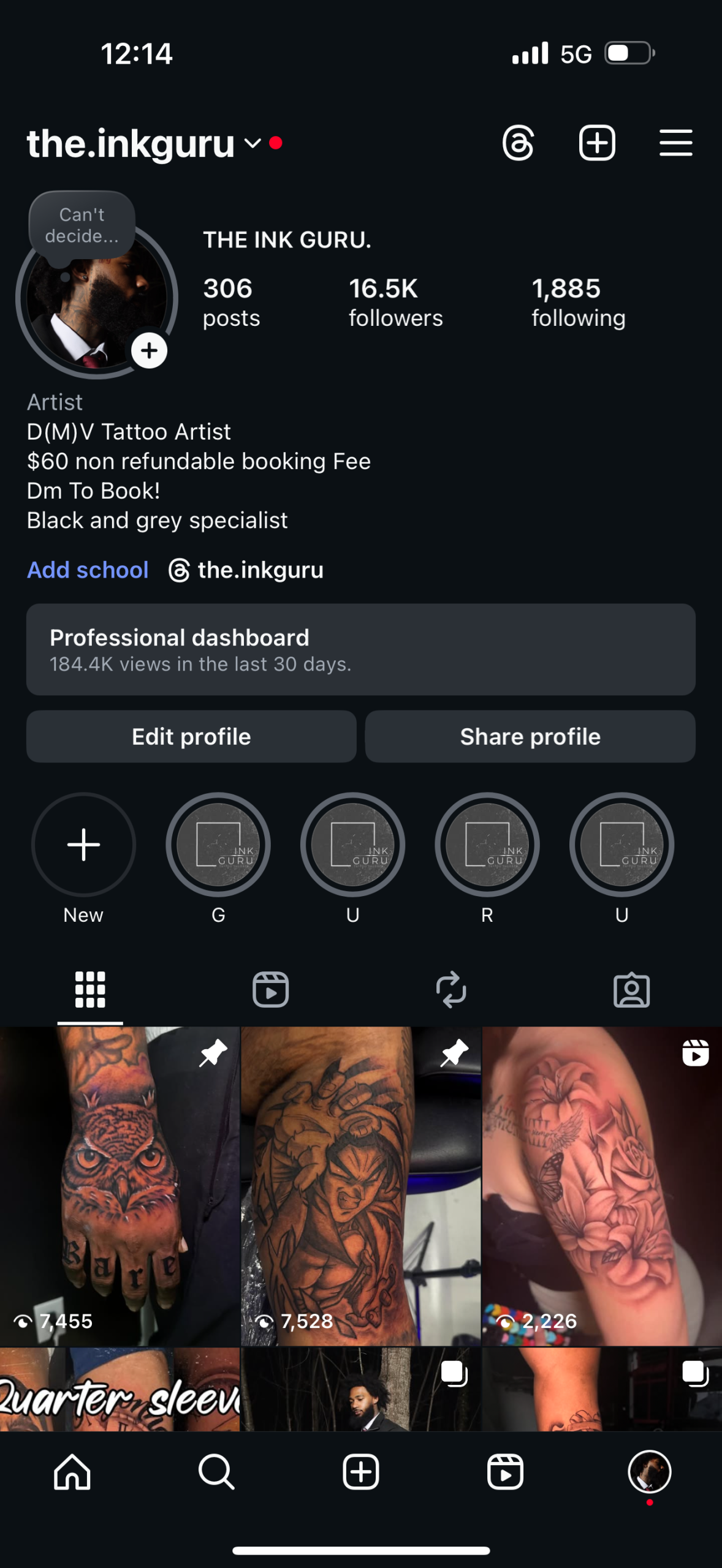
Task: Switch to the reposts profile tab
Action: pyautogui.click(x=451, y=990)
